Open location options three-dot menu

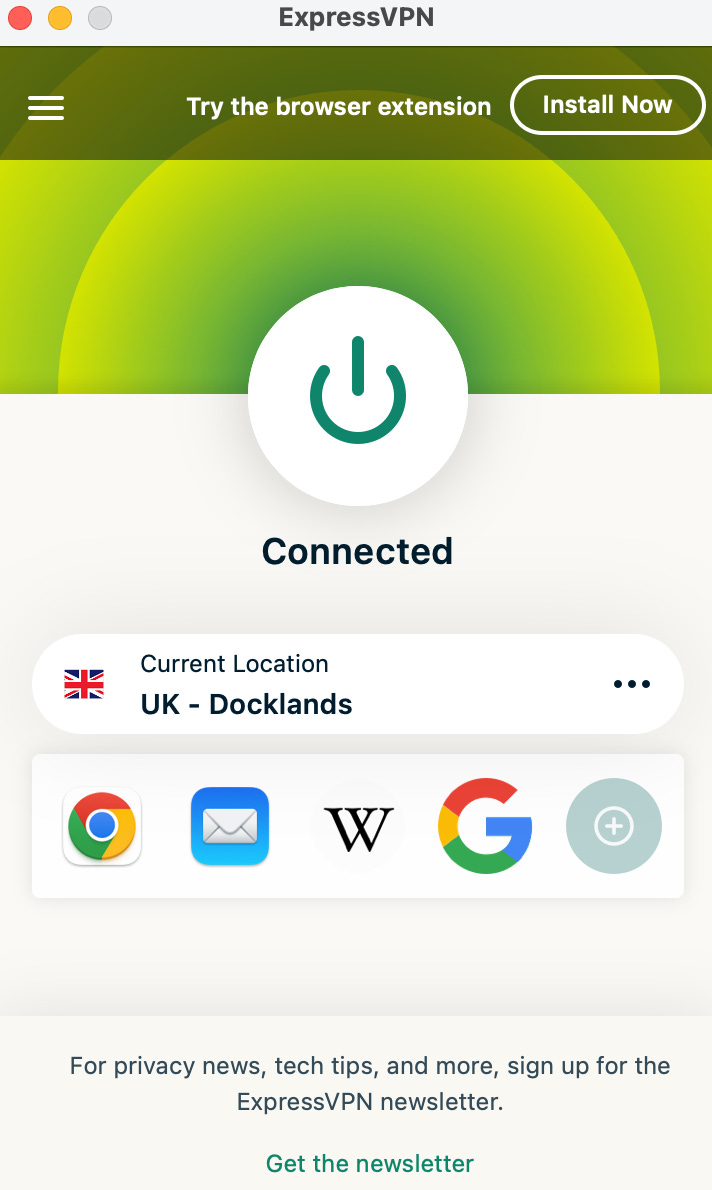(x=631, y=685)
